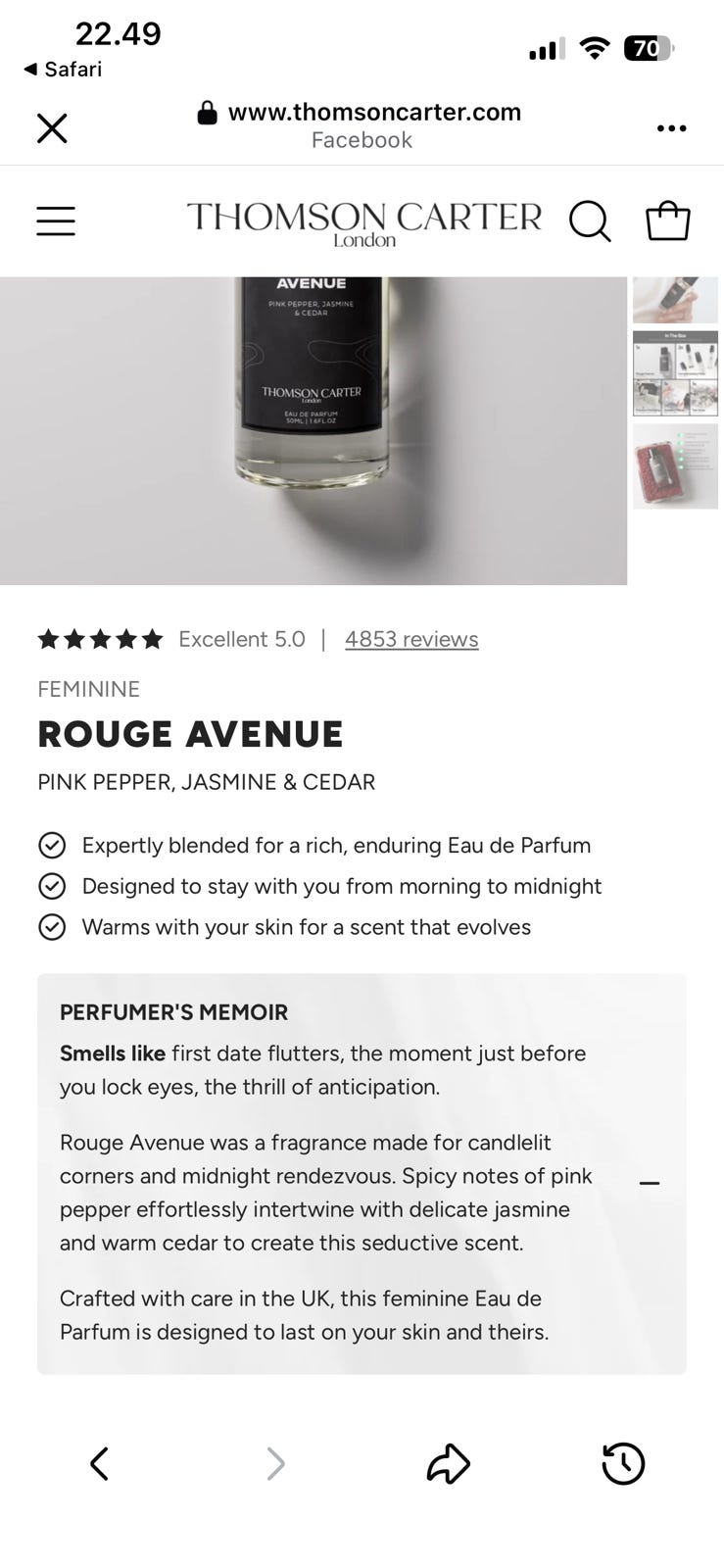Tap the Rouge Avenue product image
Viewport: 724px width, 1568px height.
tap(314, 431)
